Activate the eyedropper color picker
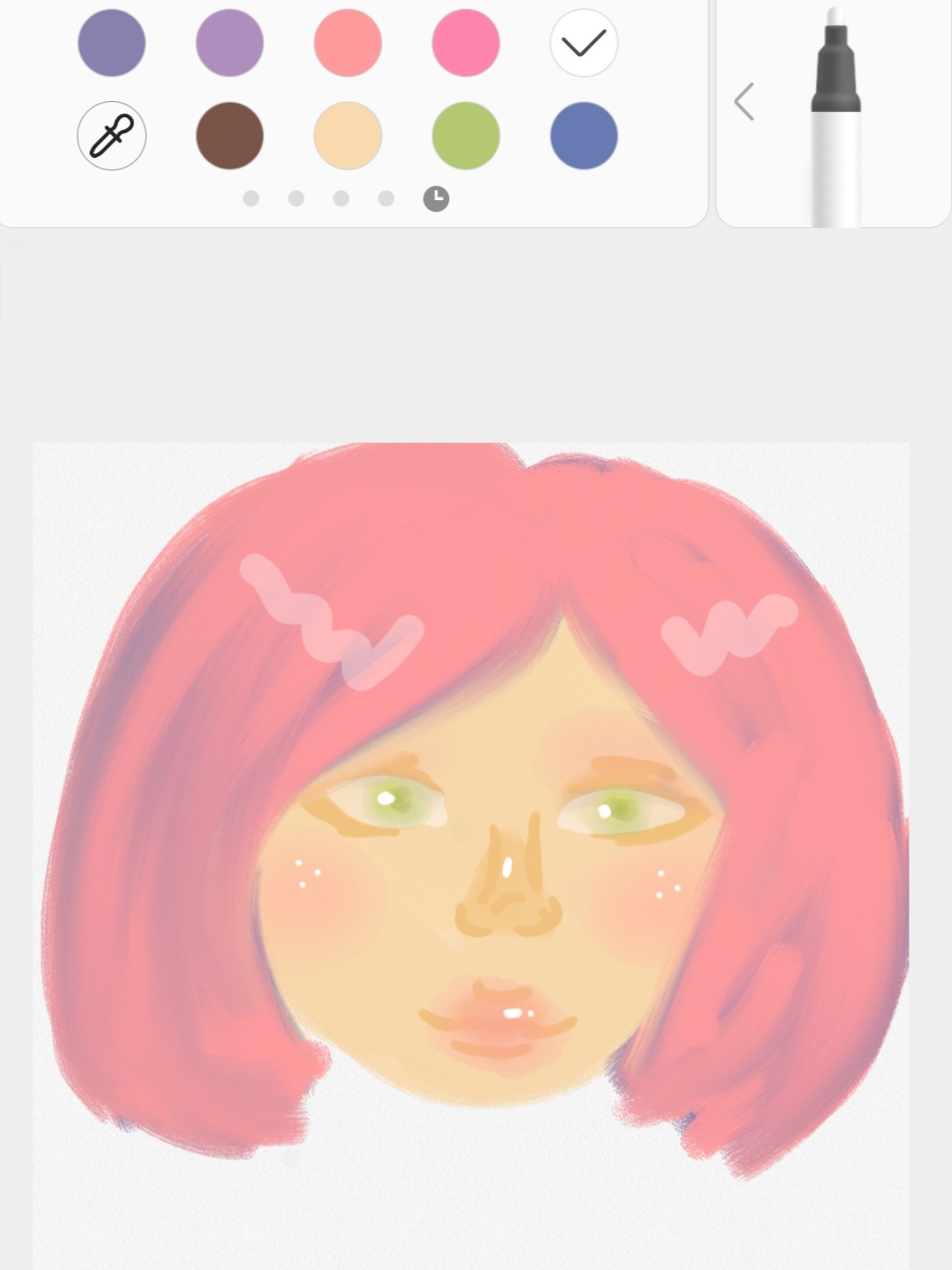Image resolution: width=952 pixels, height=1270 pixels. point(112,136)
